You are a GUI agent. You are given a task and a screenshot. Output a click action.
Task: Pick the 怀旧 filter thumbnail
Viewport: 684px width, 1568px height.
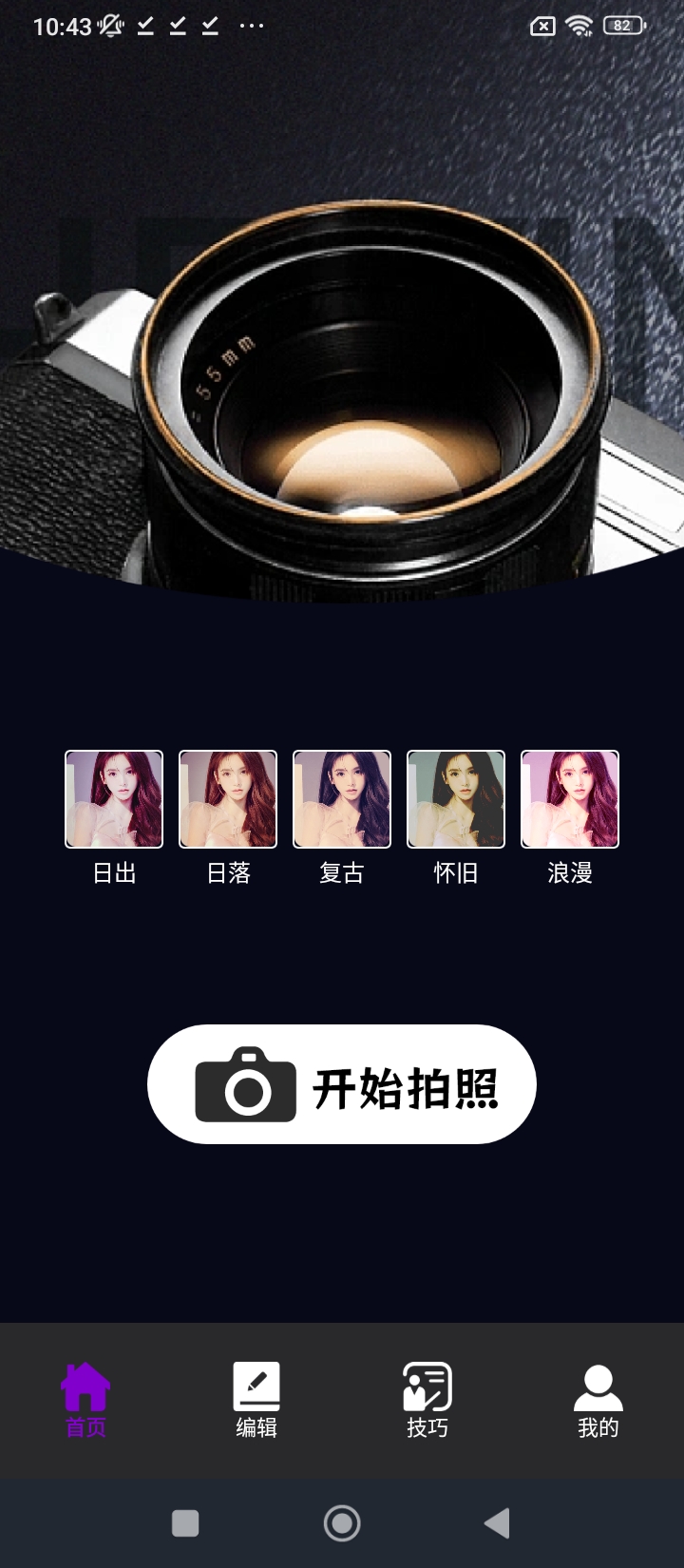click(456, 799)
